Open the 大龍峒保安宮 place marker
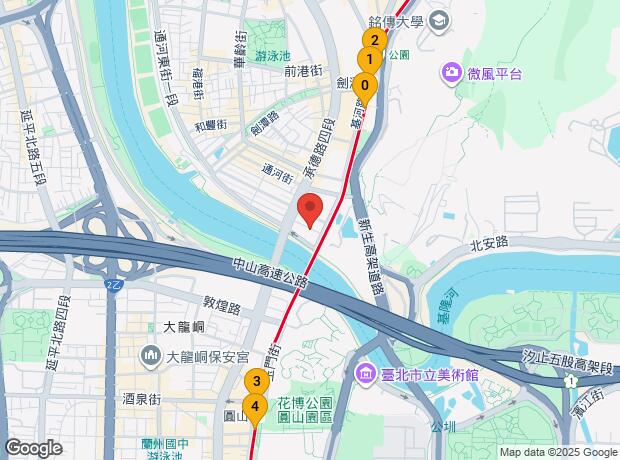Viewport: 620px width, 460px height. 152,355
